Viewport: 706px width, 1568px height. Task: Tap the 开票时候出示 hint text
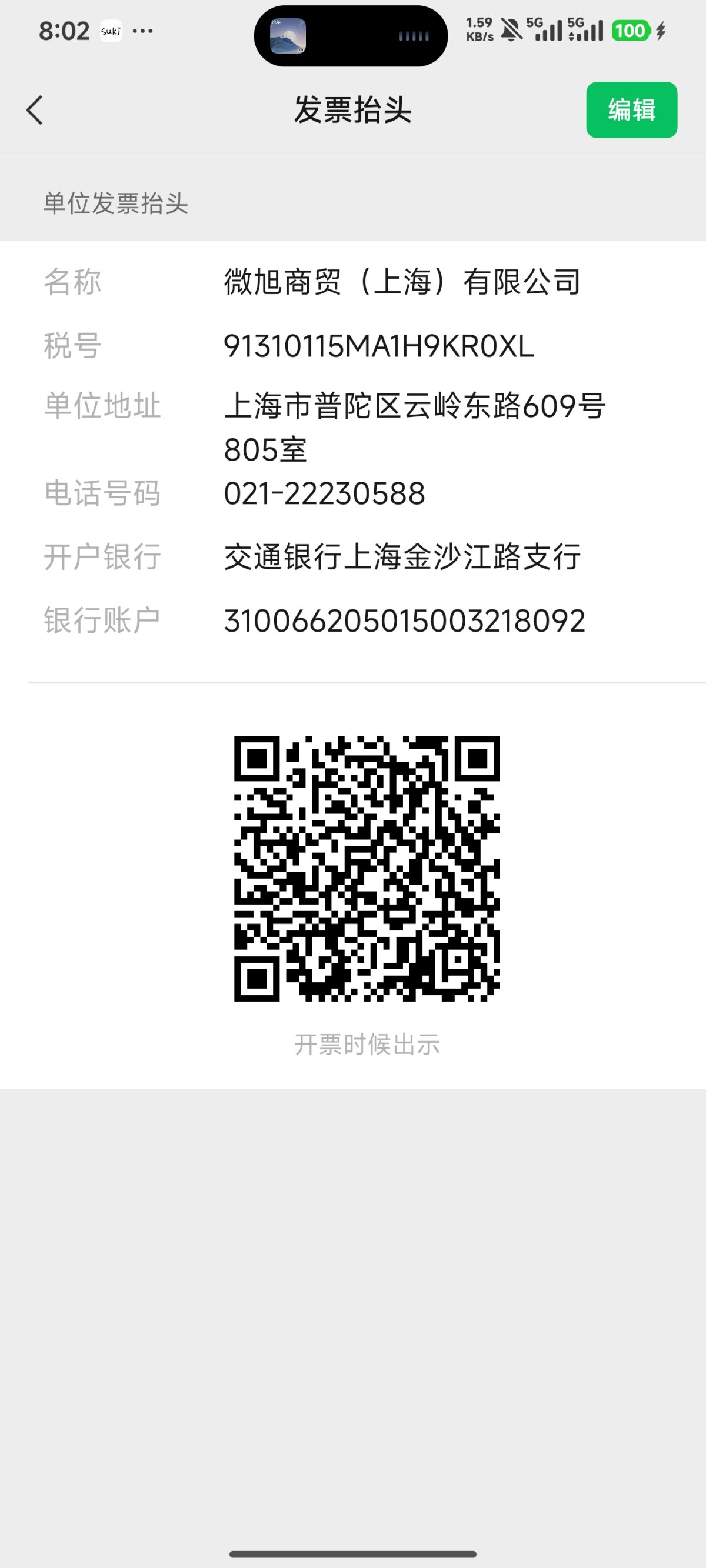coord(367,1040)
